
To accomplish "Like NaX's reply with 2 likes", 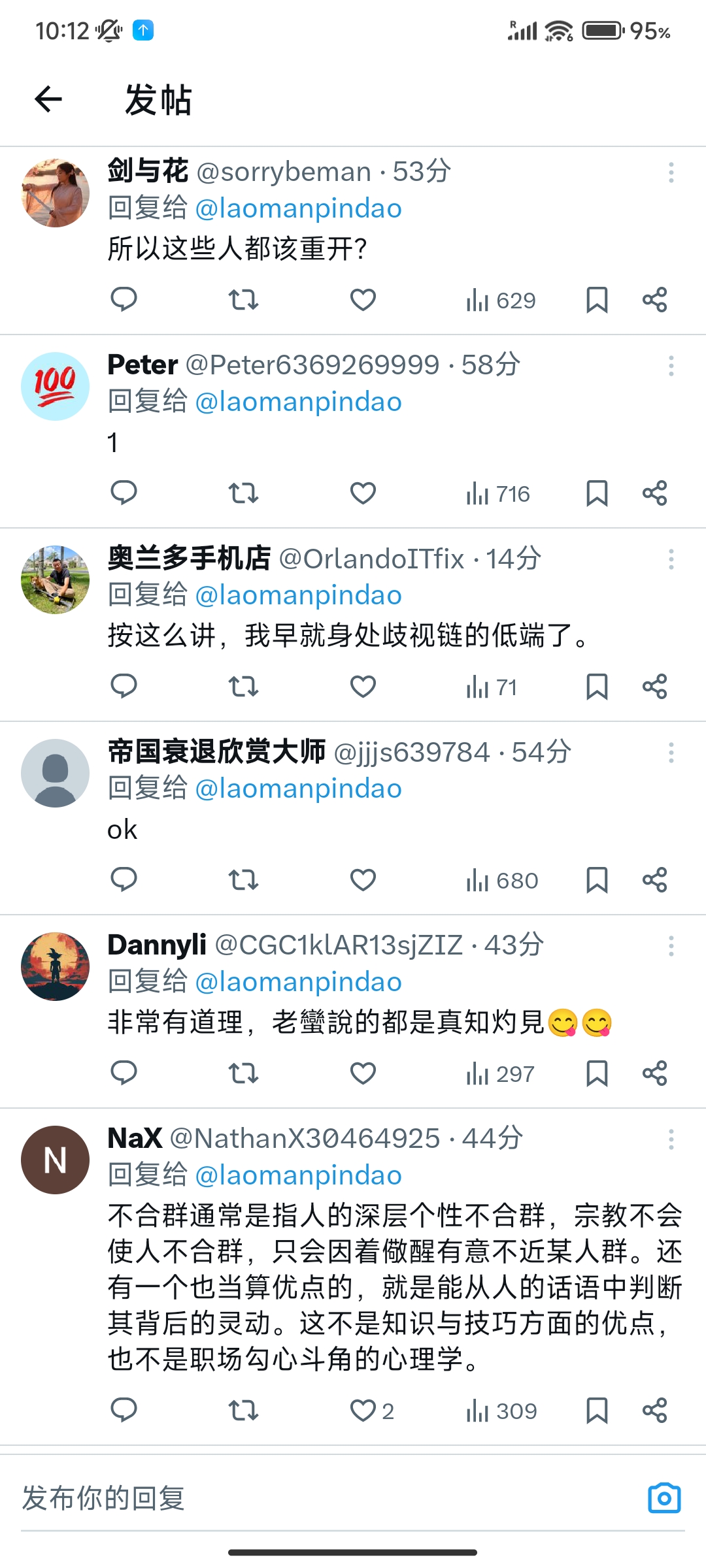I will (371, 1411).
